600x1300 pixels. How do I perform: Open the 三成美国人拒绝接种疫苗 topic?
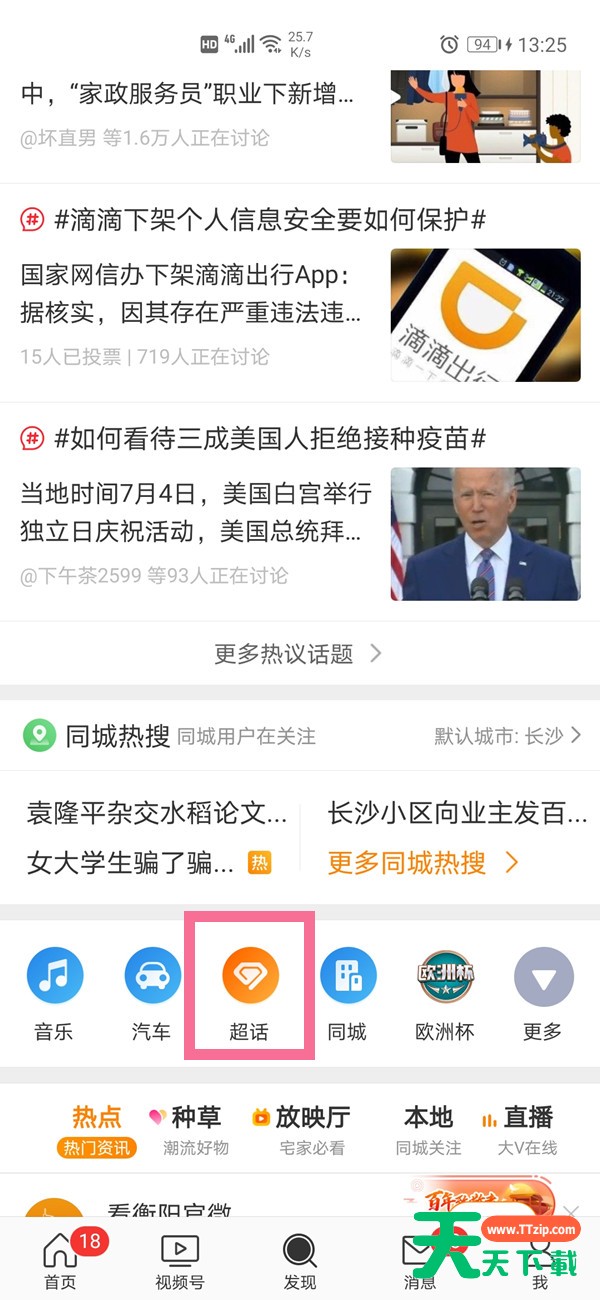click(270, 438)
